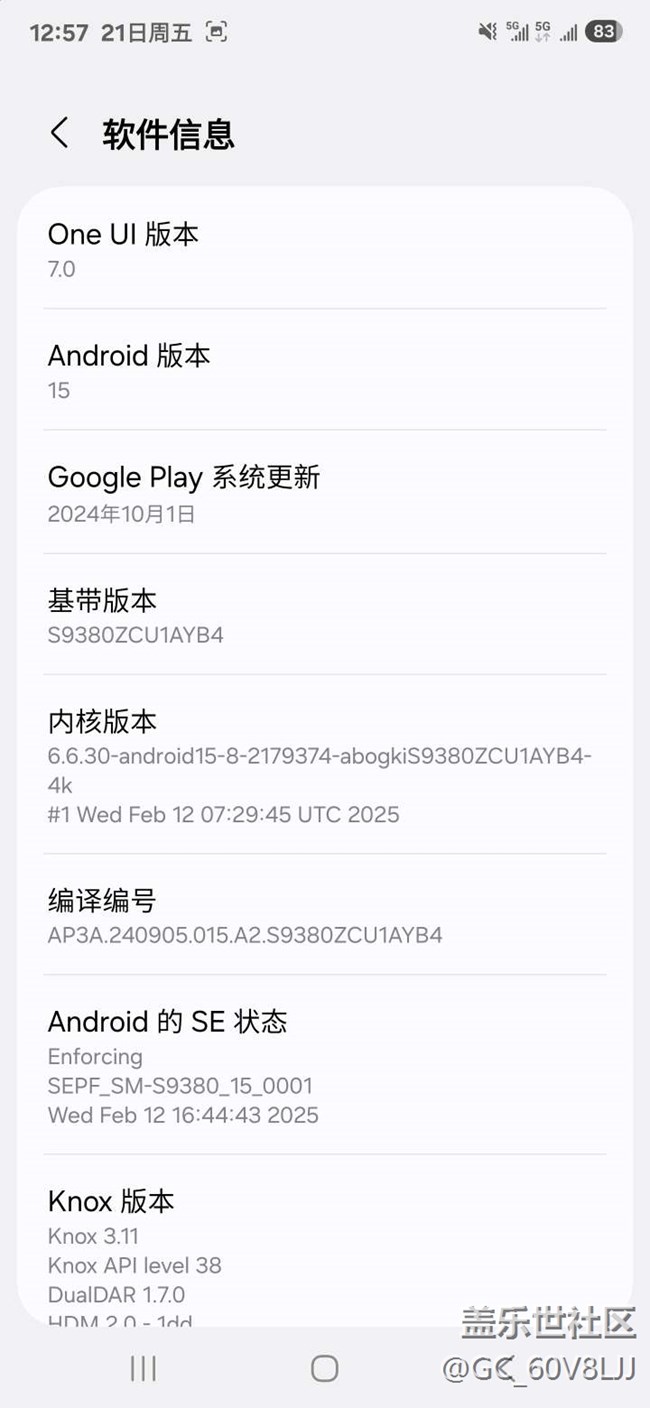Tap the 编译编号 row

324,916
